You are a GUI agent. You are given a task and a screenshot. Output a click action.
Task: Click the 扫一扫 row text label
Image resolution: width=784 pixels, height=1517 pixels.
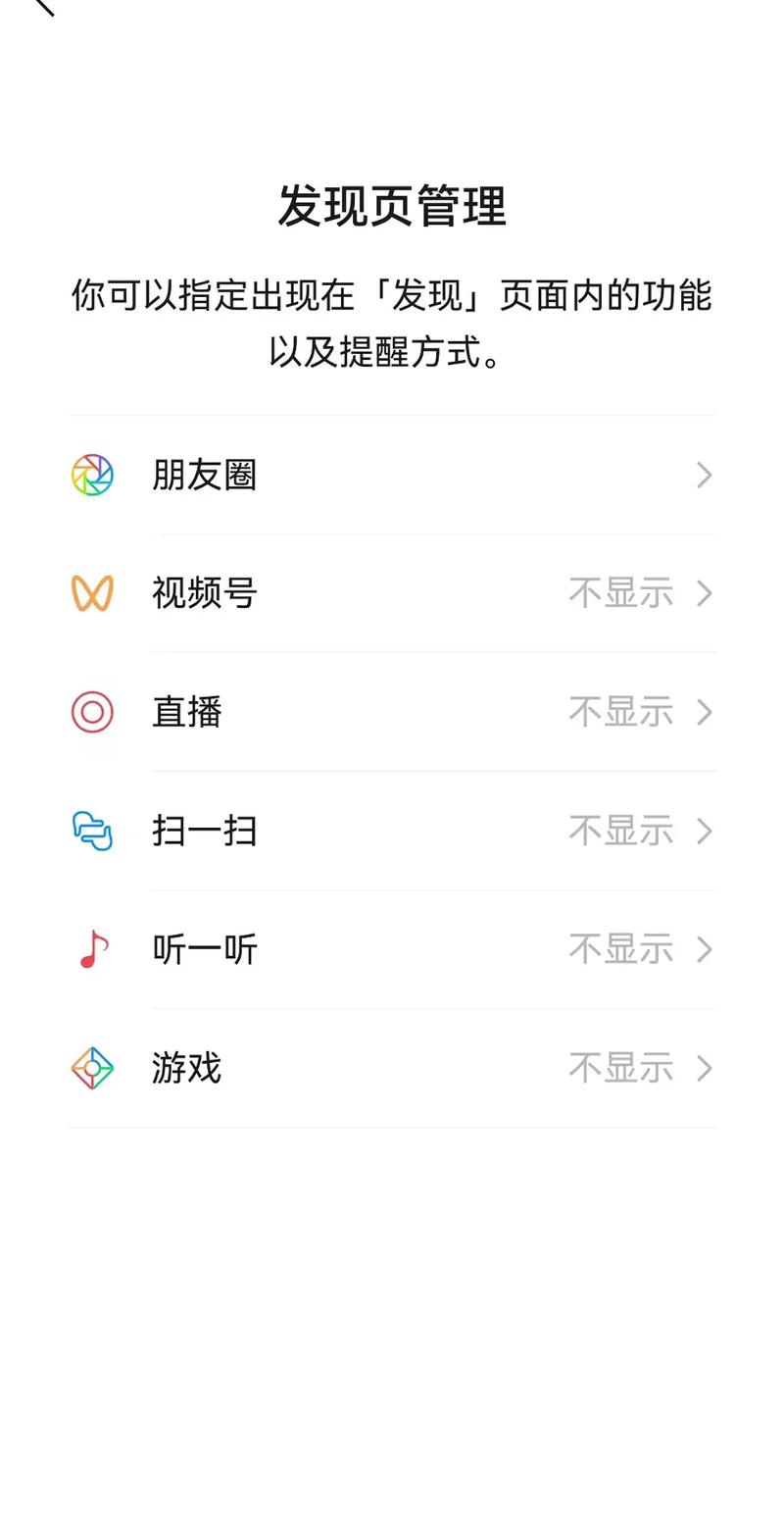pyautogui.click(x=204, y=832)
